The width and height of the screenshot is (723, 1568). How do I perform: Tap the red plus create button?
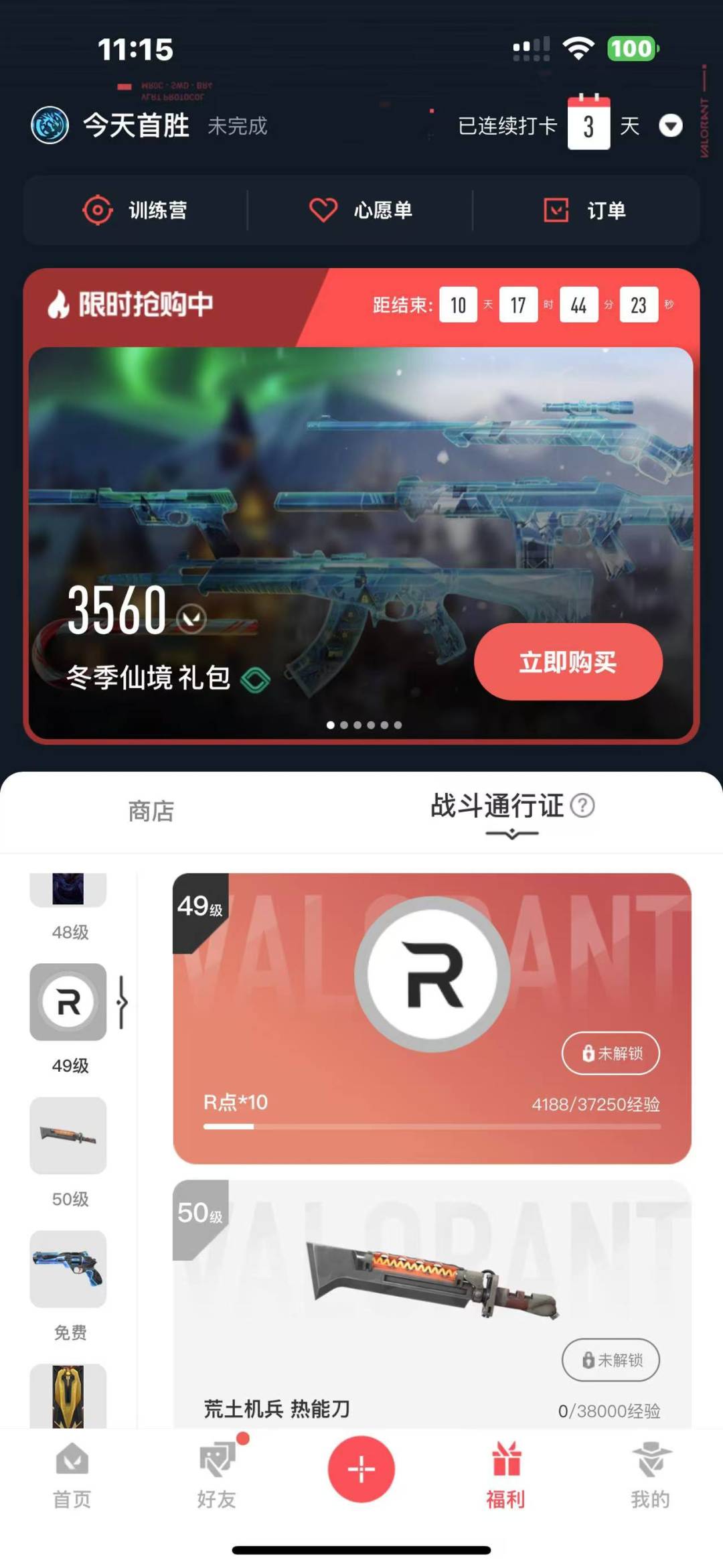click(361, 1469)
